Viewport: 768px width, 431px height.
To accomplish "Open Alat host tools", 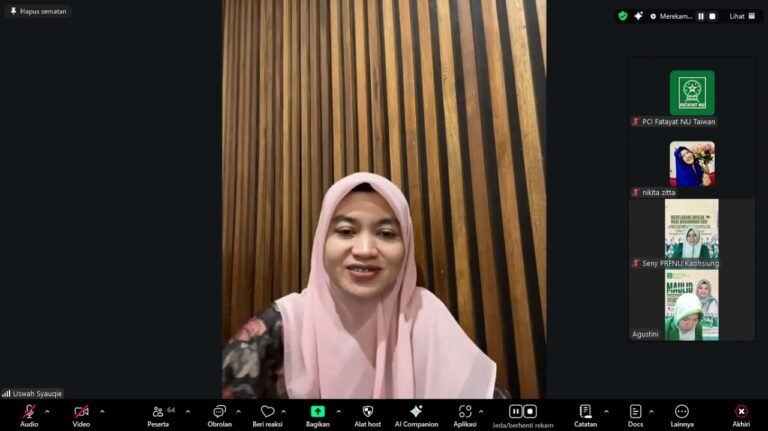I will pos(367,412).
